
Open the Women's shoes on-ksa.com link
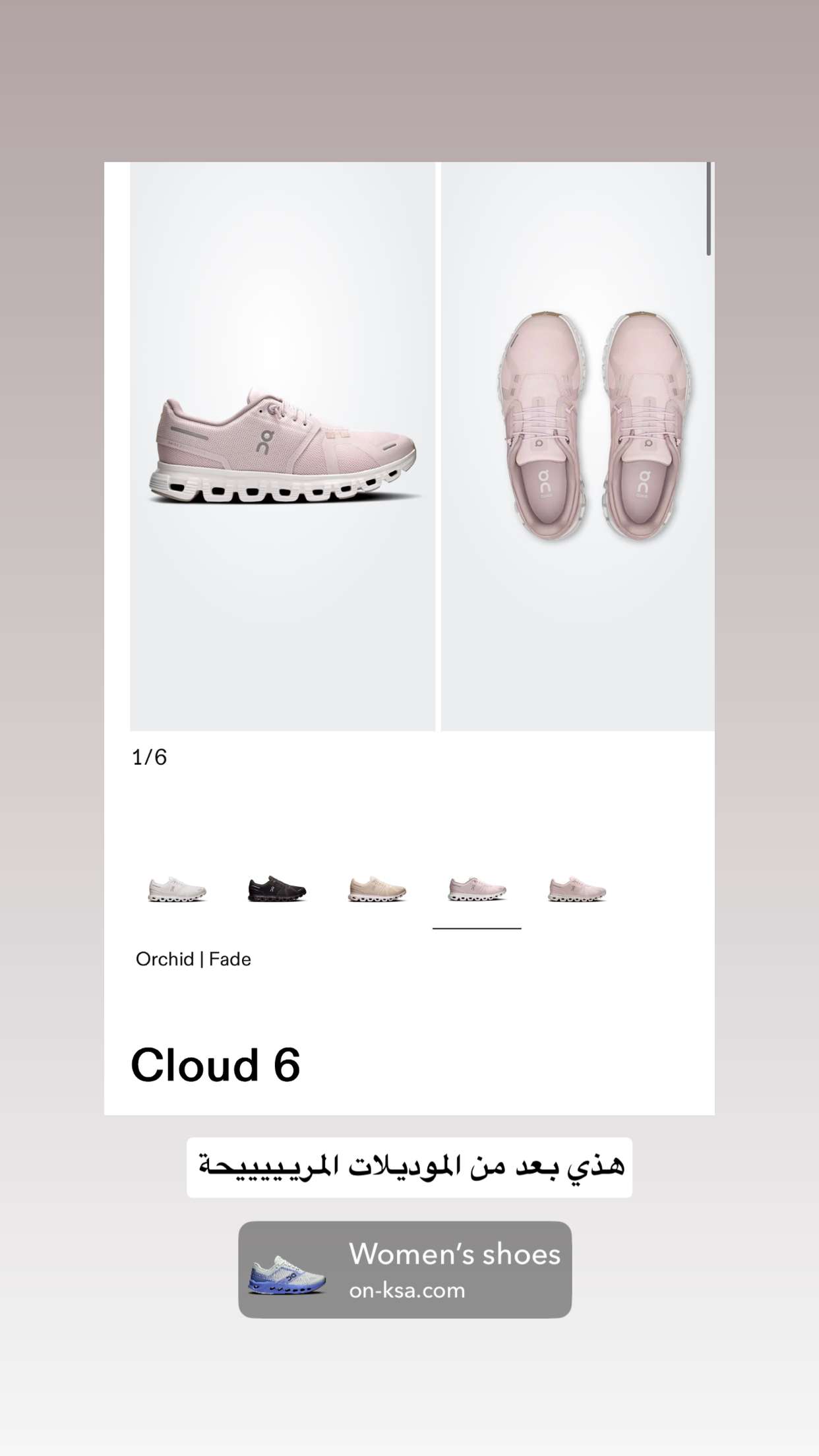(405, 1269)
